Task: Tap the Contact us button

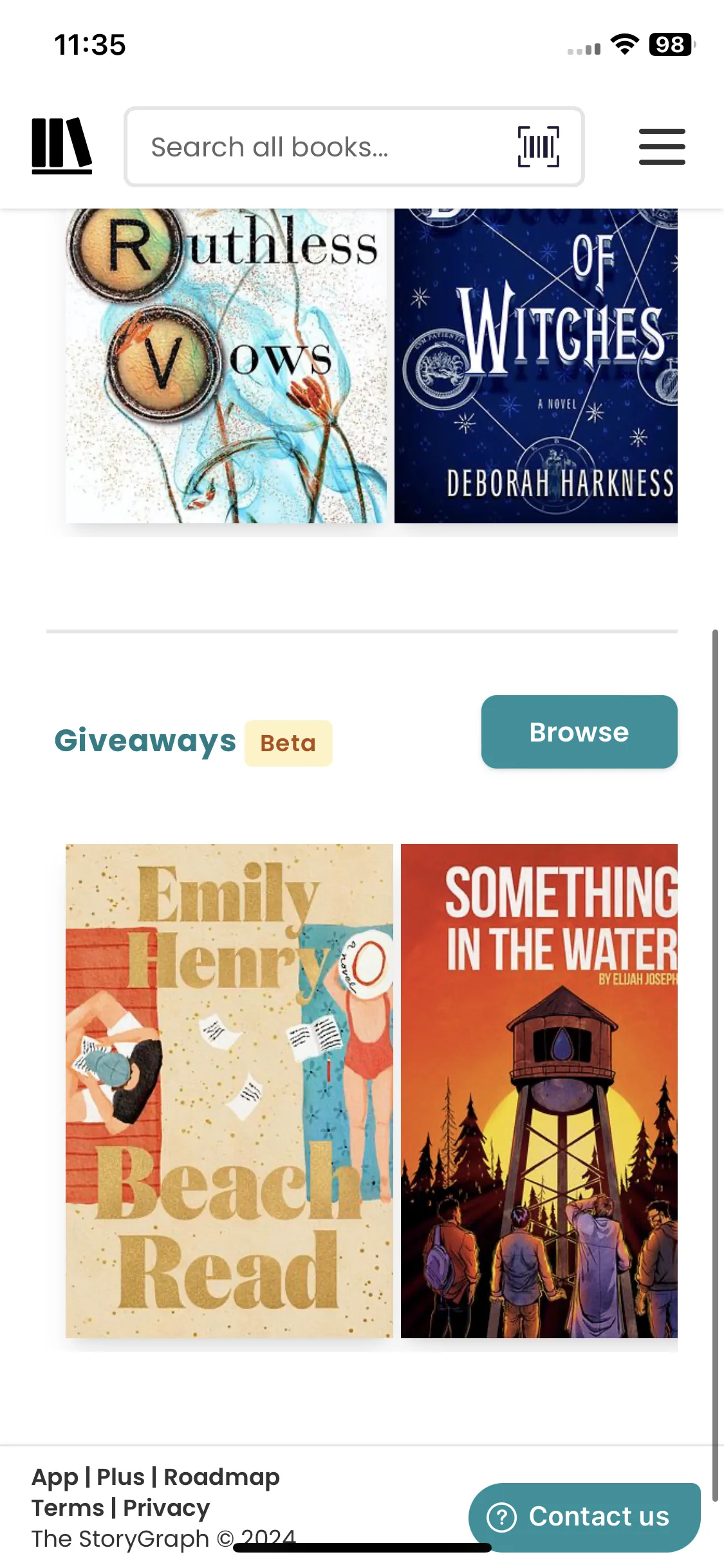Action: (x=584, y=1516)
